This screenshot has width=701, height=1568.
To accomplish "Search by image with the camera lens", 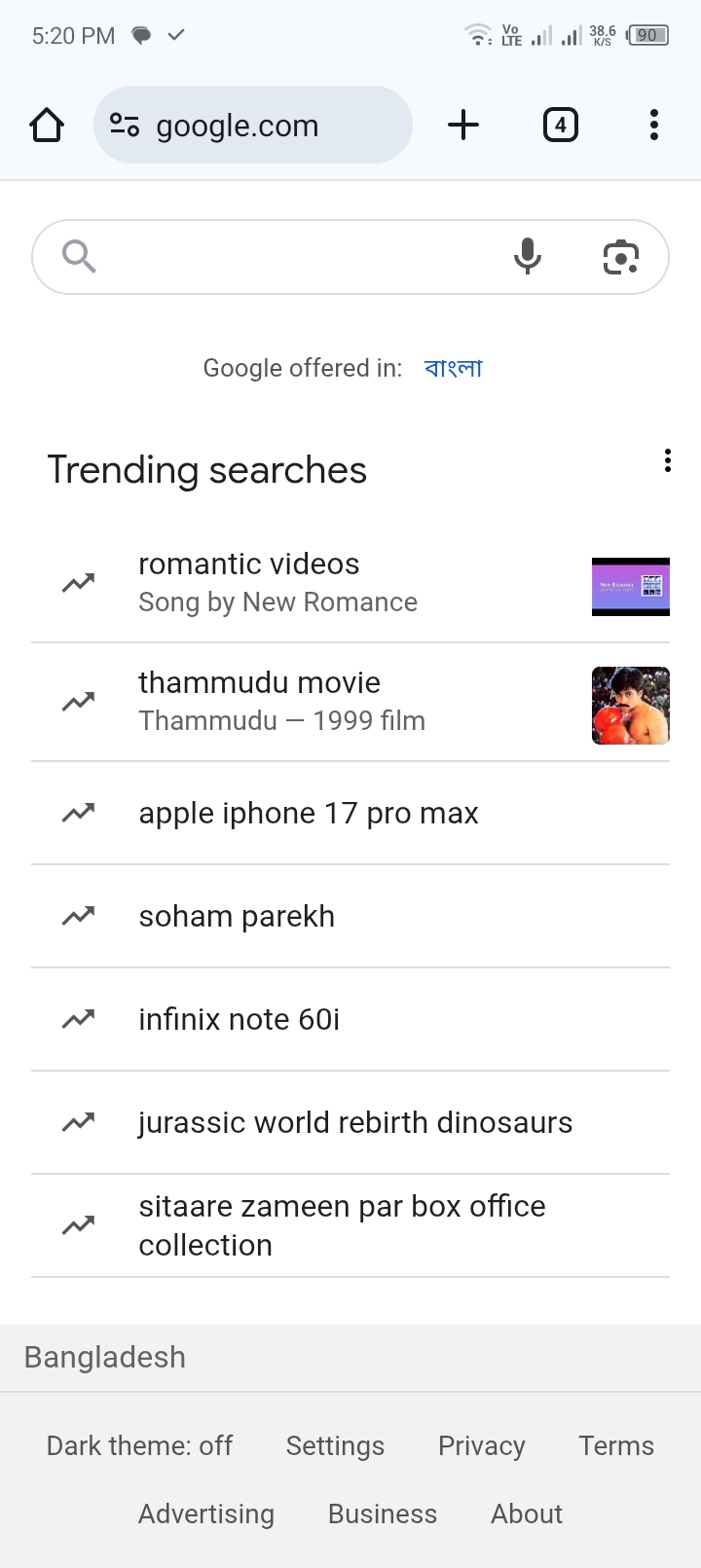I will coord(621,257).
